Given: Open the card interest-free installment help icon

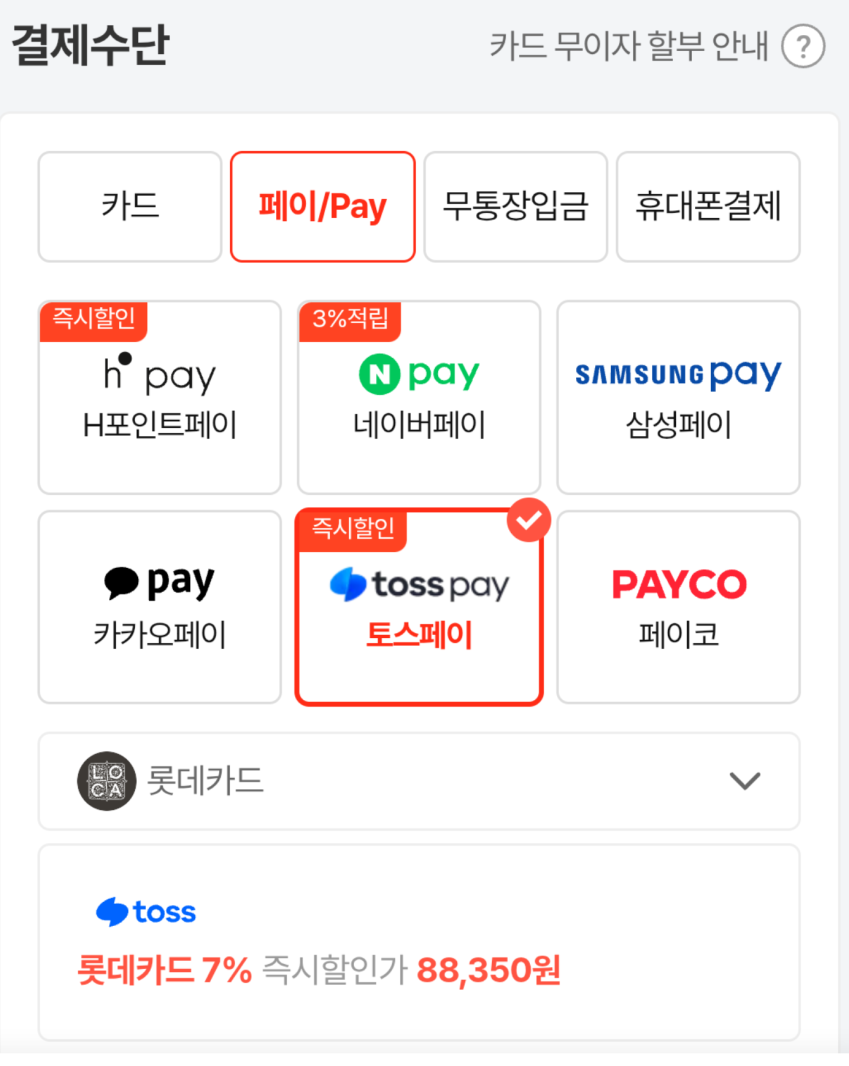Looking at the screenshot, I should [x=803, y=47].
